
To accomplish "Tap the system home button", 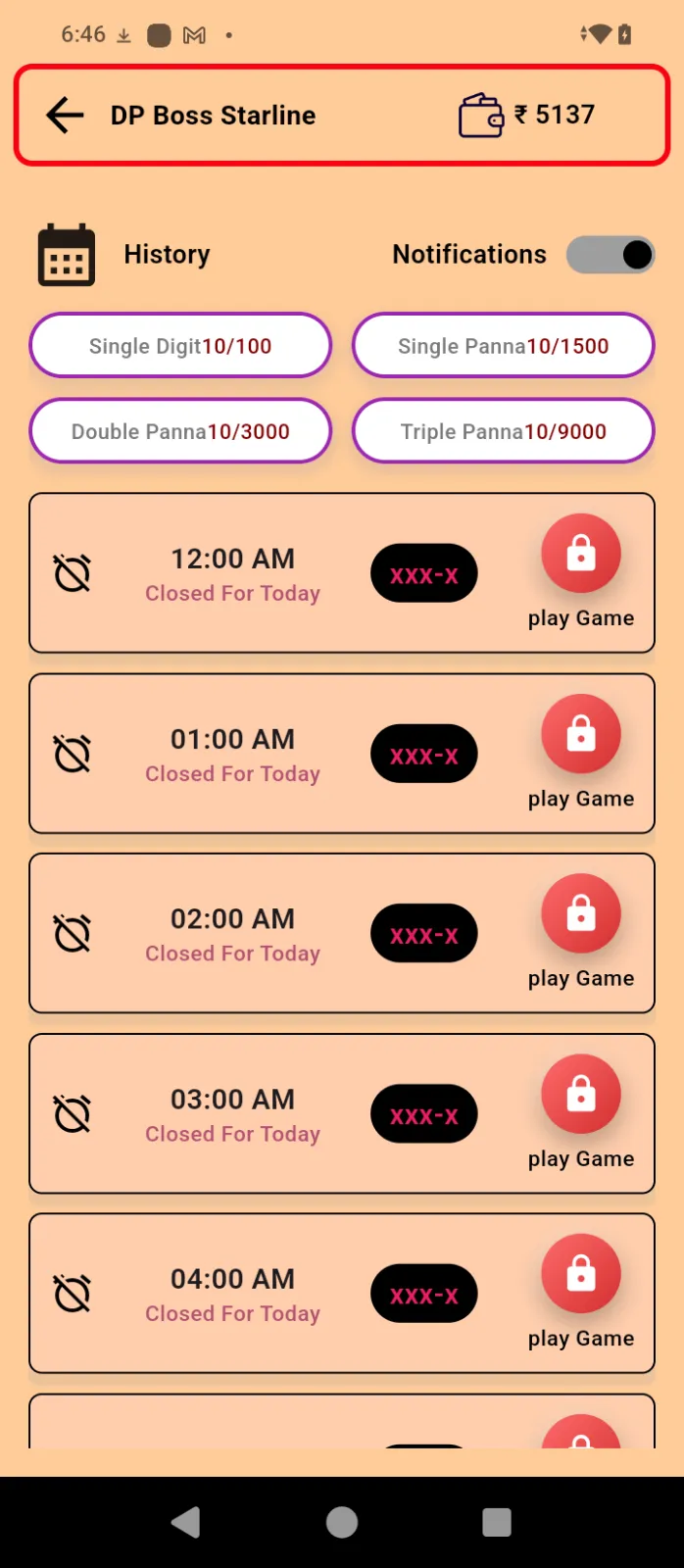I will tap(342, 1522).
